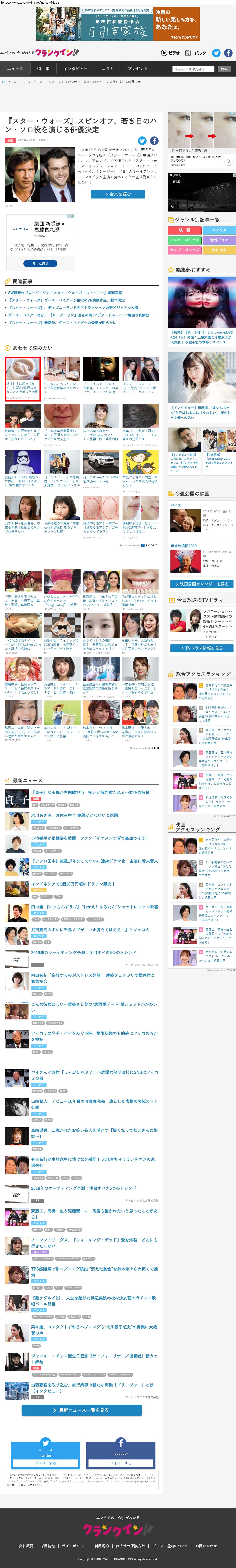Go to the コラム section
Screen dimensions: 236x1568
click(108, 69)
